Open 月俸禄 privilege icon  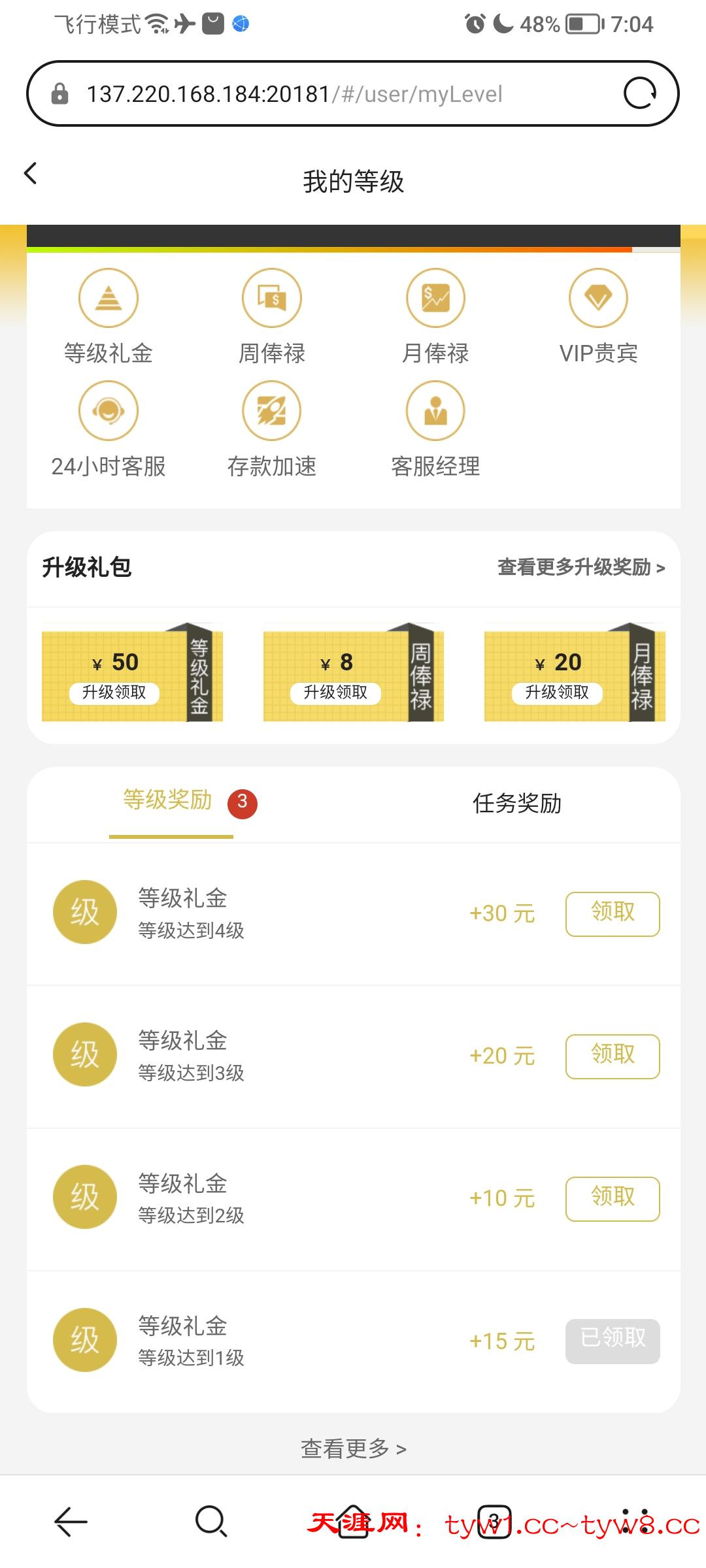[435, 298]
